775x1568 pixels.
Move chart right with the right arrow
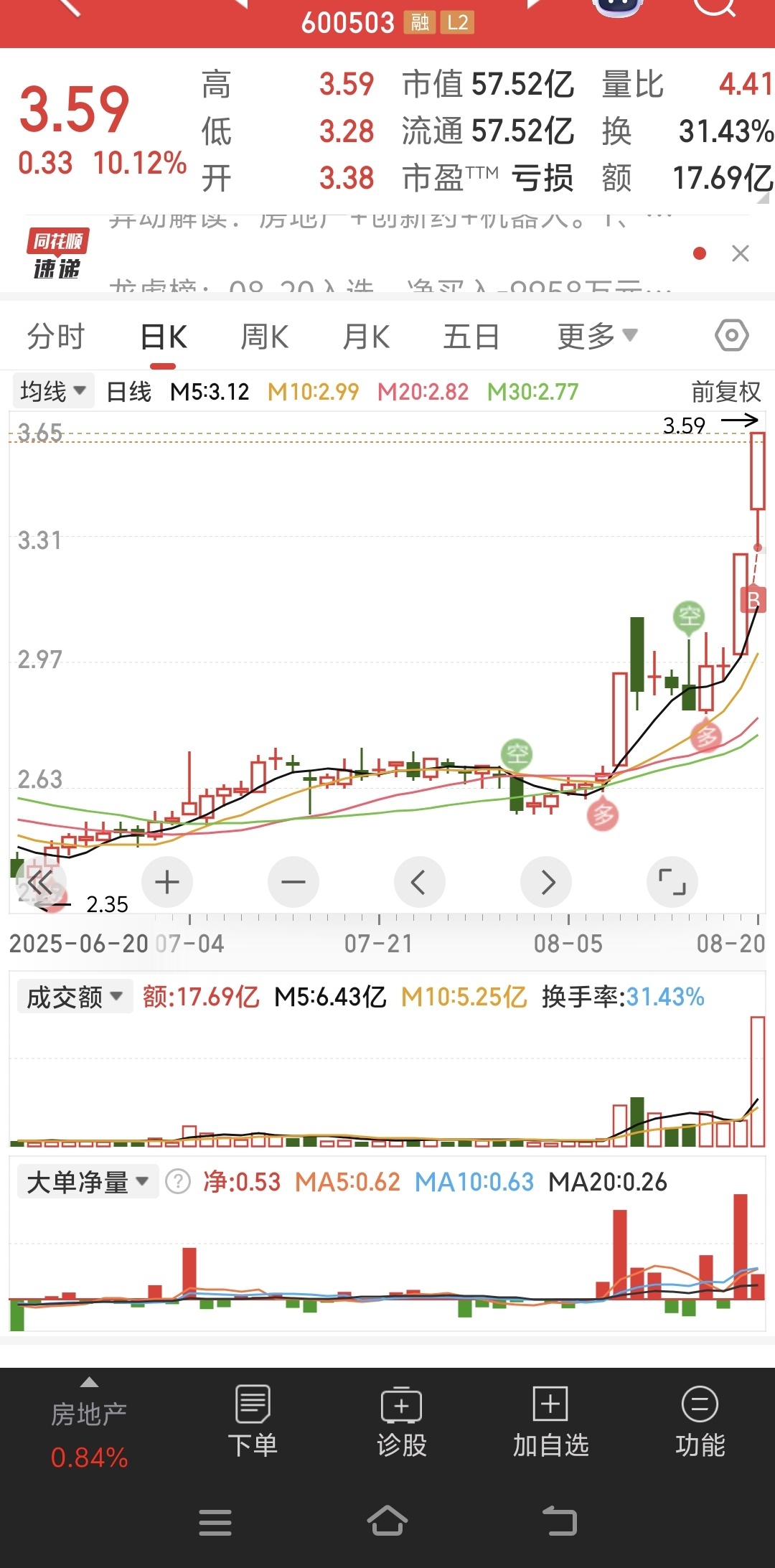546,882
